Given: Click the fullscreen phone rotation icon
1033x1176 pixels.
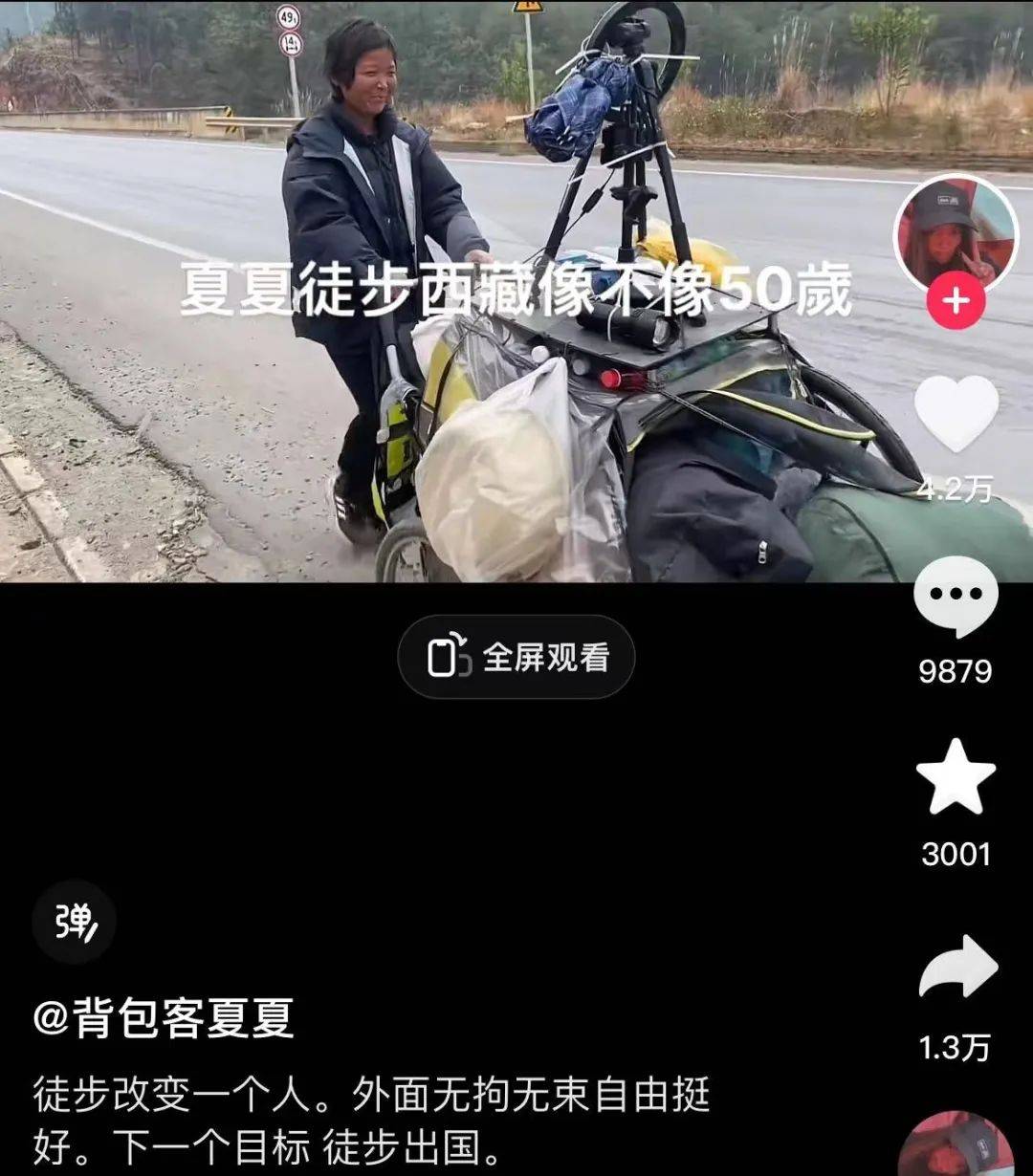Looking at the screenshot, I should (450, 656).
